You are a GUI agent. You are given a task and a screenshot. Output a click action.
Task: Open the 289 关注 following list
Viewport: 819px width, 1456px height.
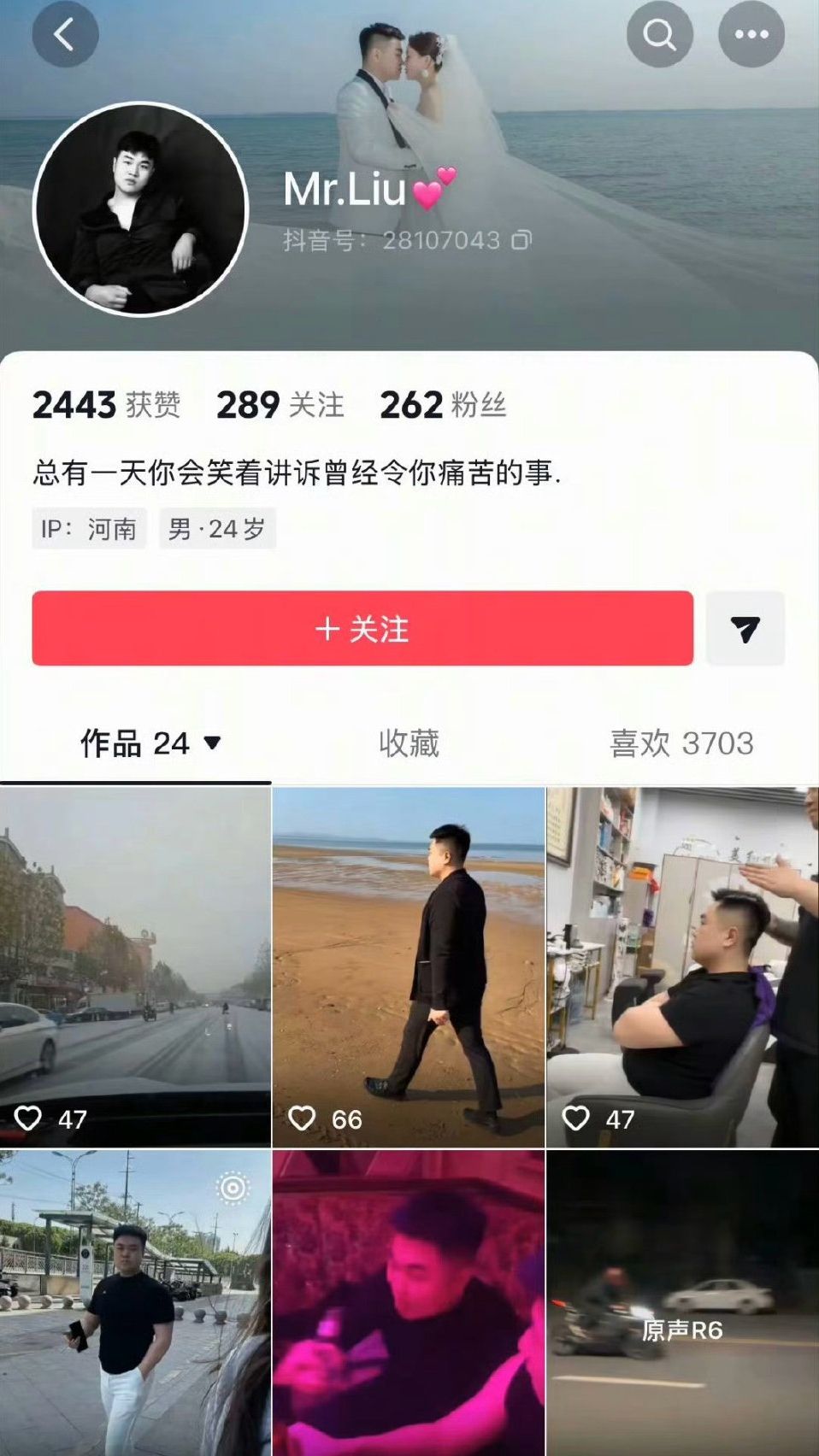280,405
